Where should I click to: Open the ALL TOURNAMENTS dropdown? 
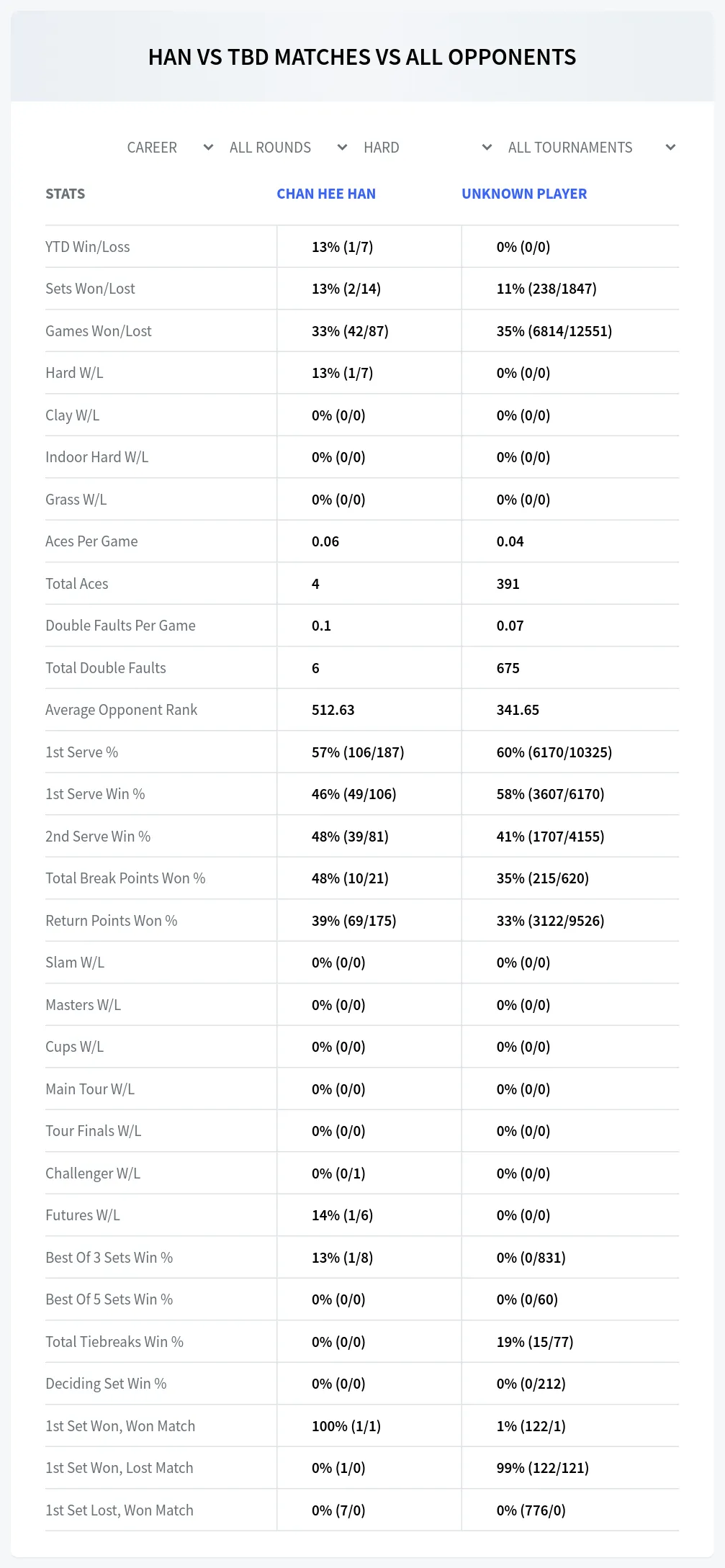591,148
